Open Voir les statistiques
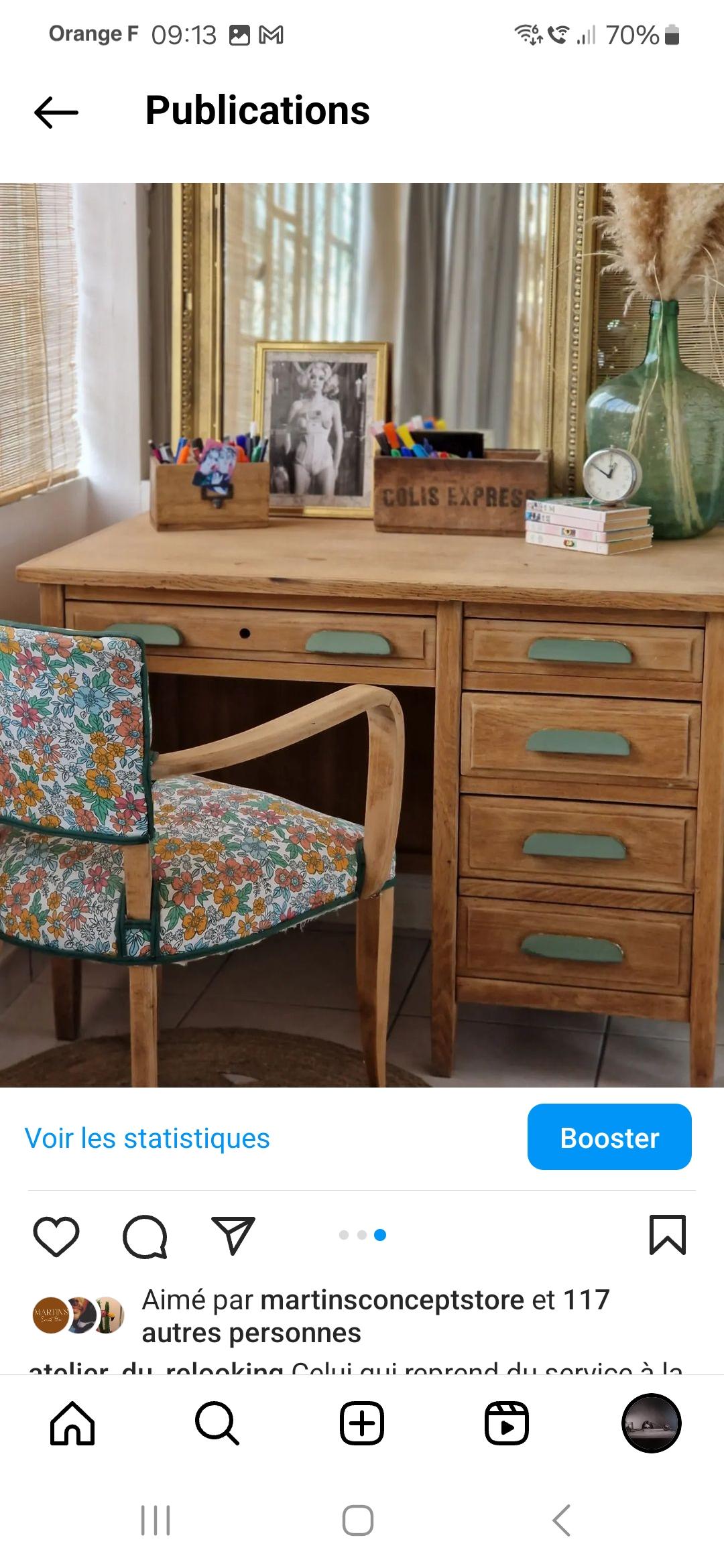The image size is (724, 1568). pos(147,1138)
